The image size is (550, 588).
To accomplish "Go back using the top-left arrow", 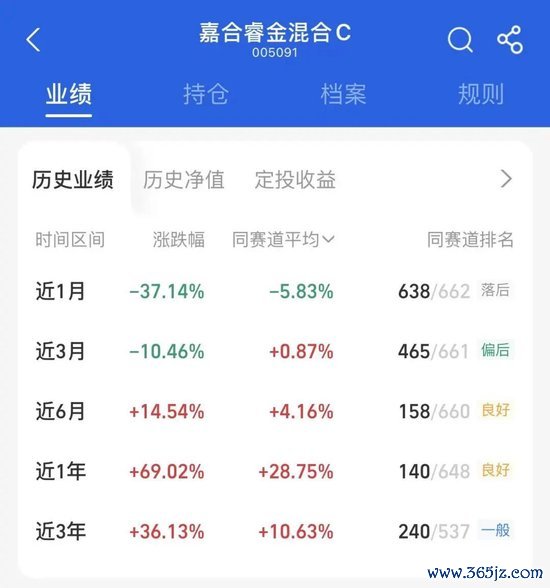I will point(33,40).
